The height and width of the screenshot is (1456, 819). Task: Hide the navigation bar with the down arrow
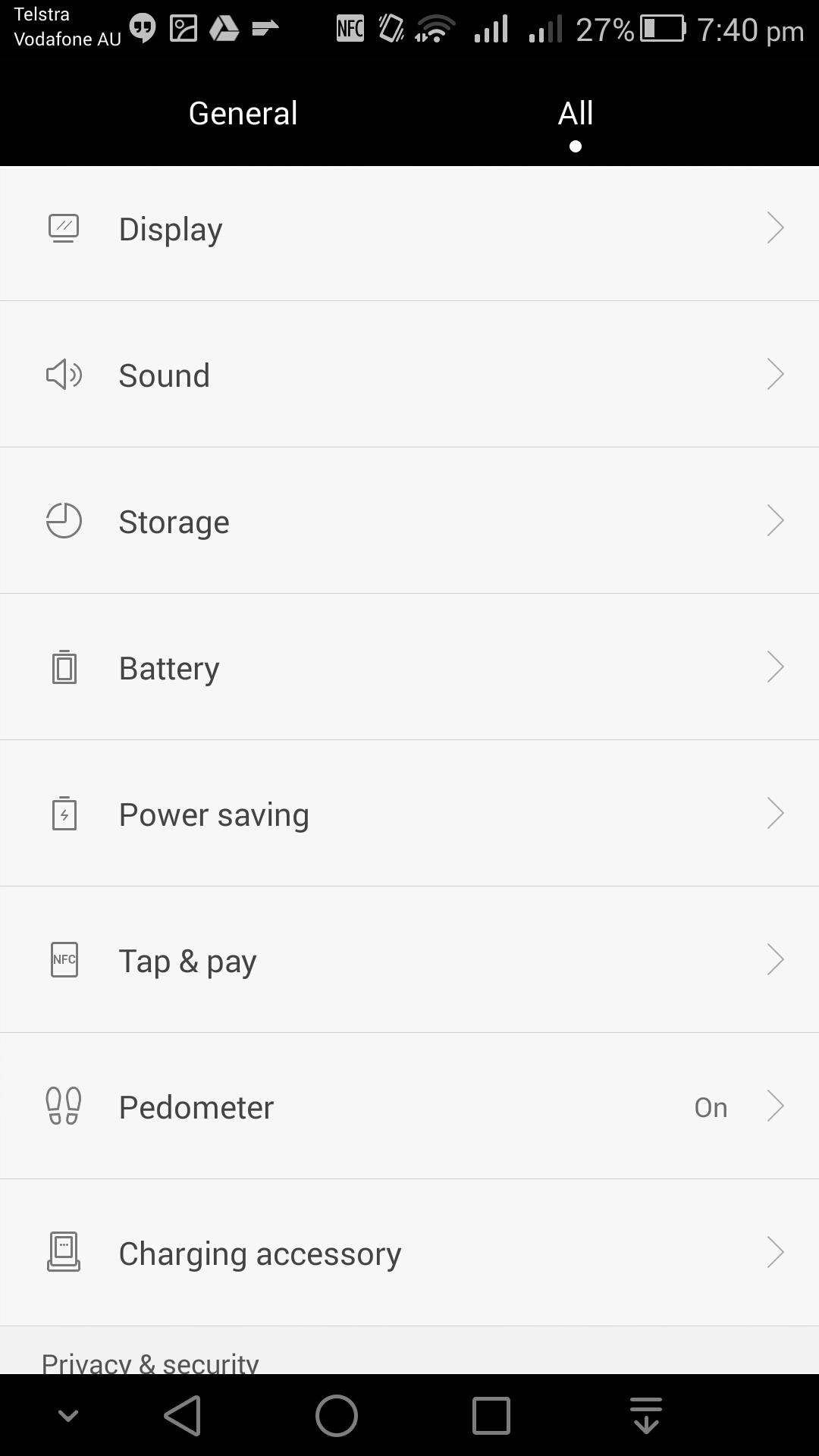(68, 1415)
